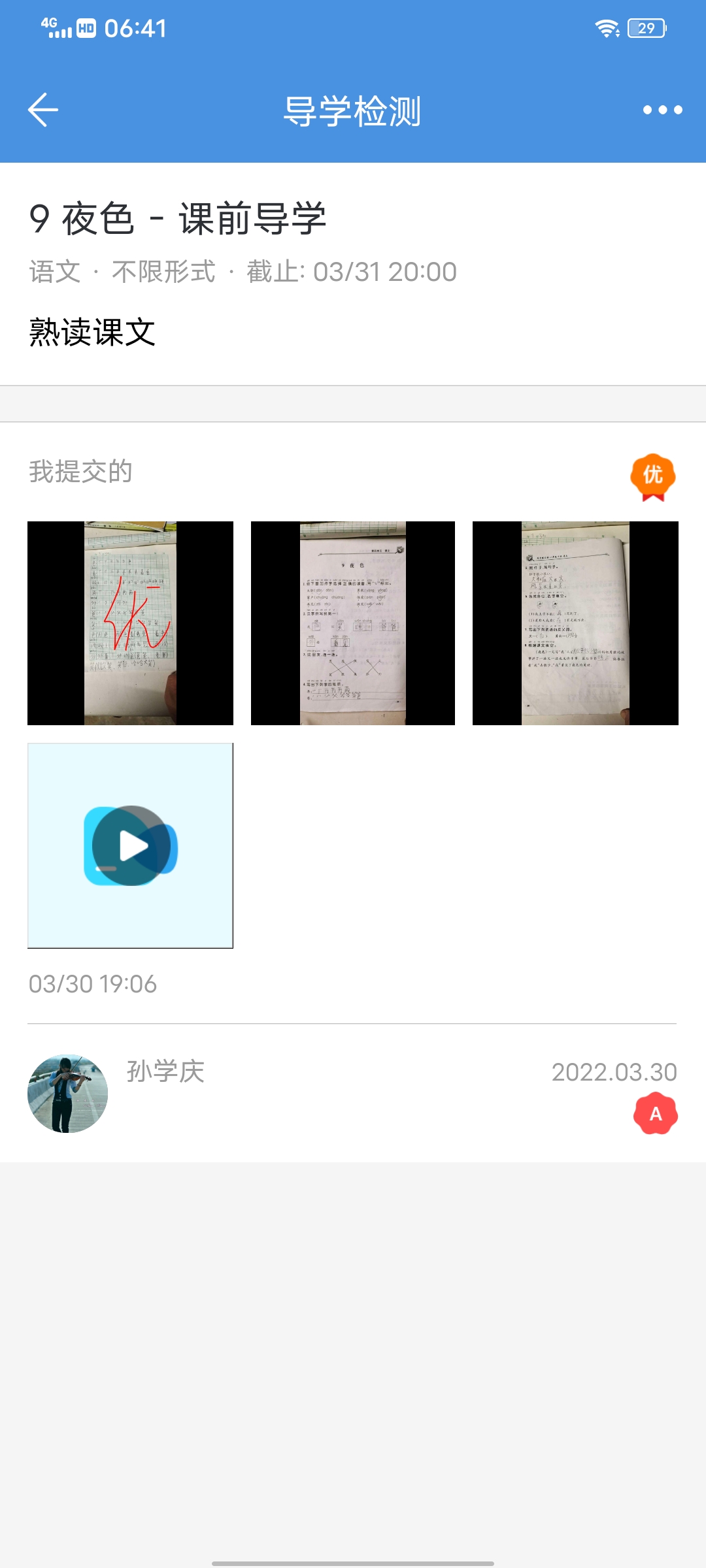Open the three-dot overflow menu
The width and height of the screenshot is (706, 1568).
pos(662,110)
